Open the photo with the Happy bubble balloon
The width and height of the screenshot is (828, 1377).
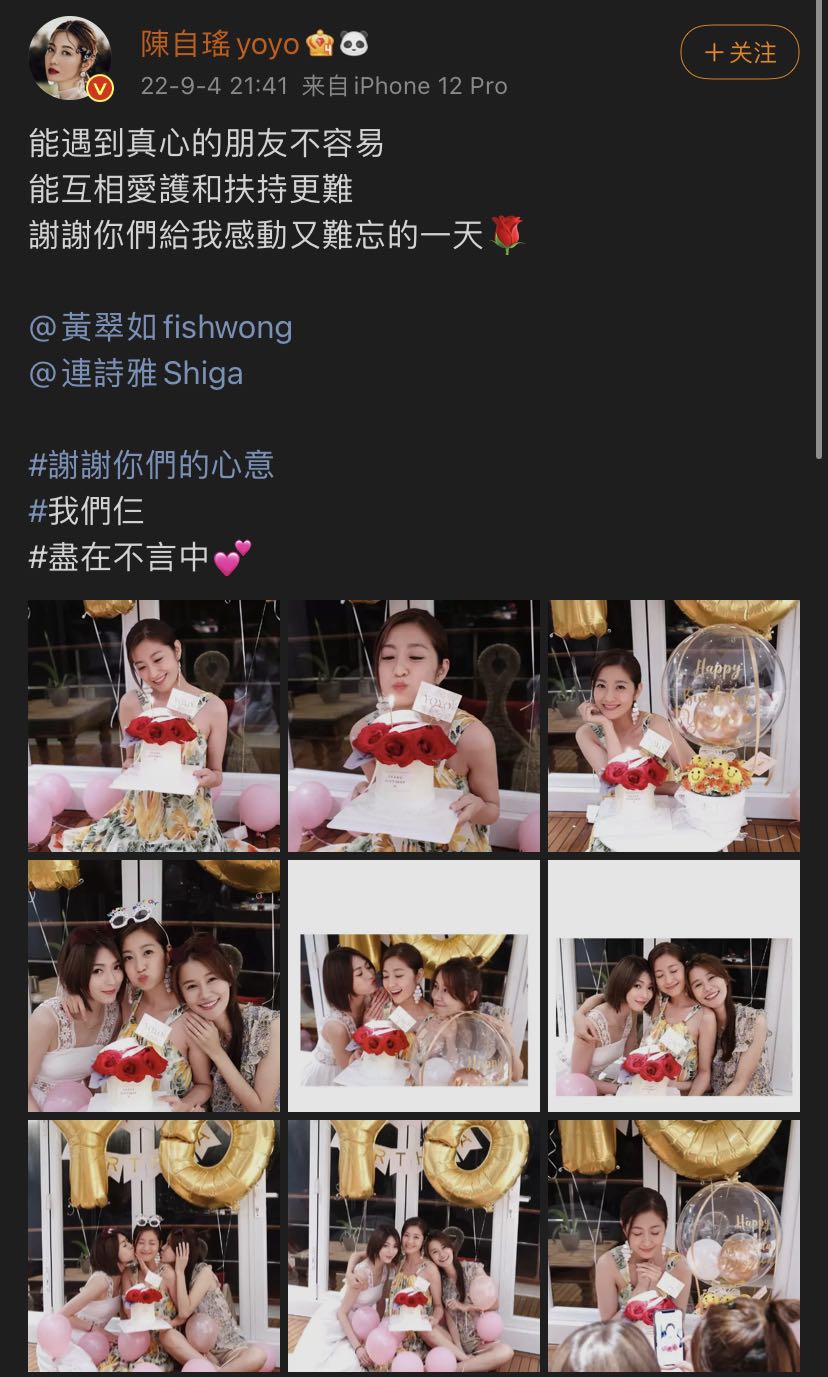[674, 726]
